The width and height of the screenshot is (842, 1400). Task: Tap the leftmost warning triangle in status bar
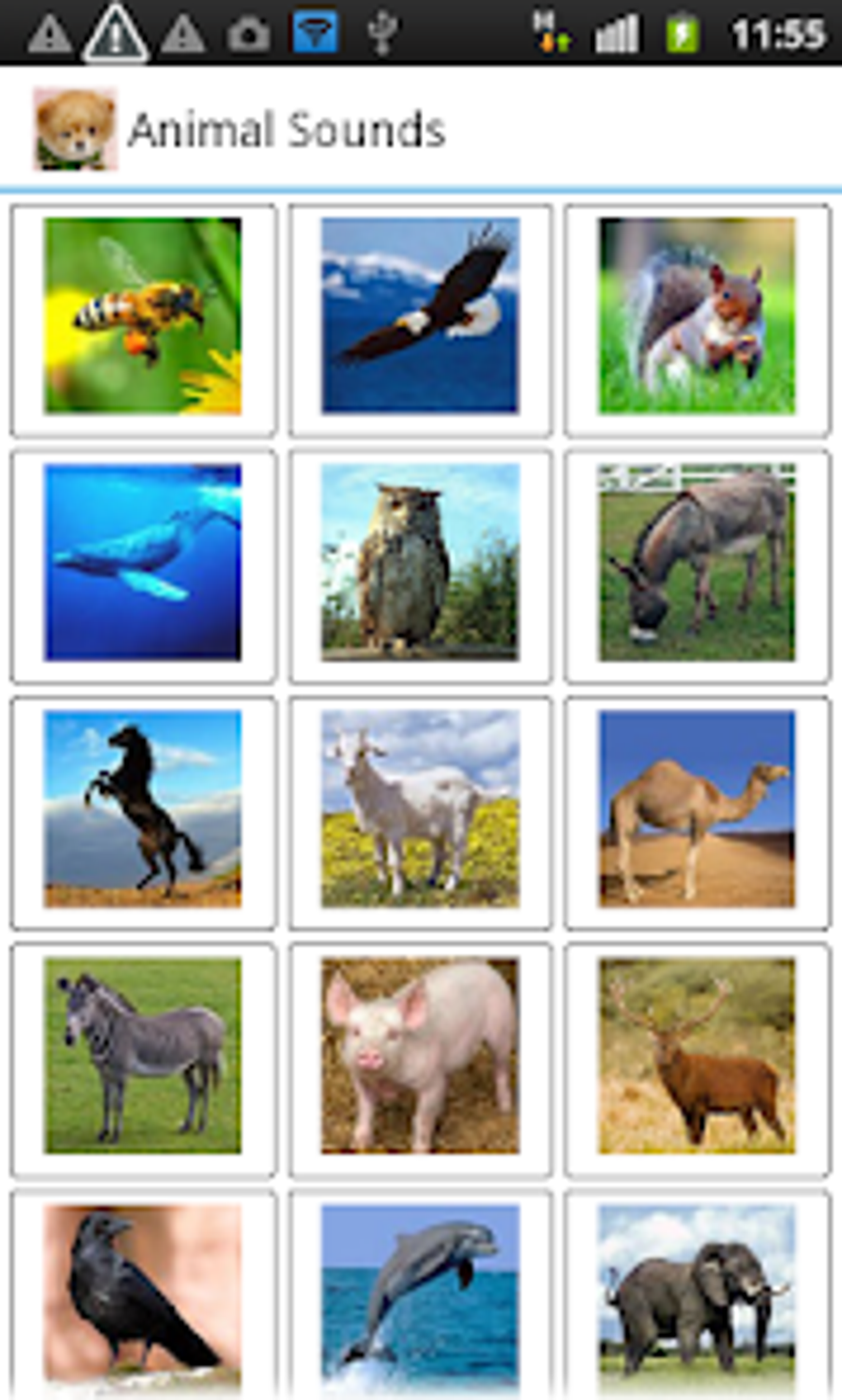pos(48,35)
